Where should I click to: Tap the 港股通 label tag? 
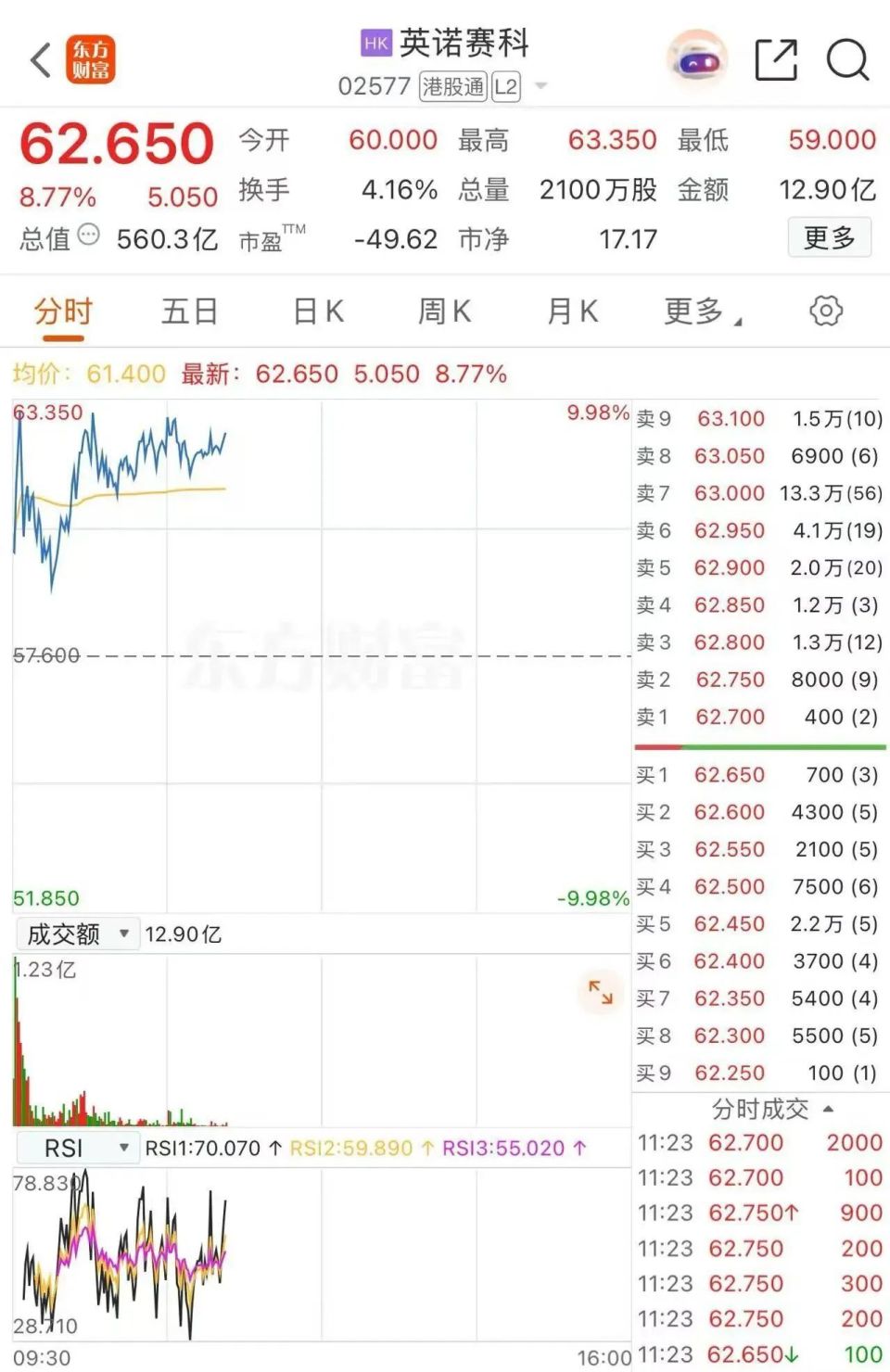pyautogui.click(x=453, y=86)
